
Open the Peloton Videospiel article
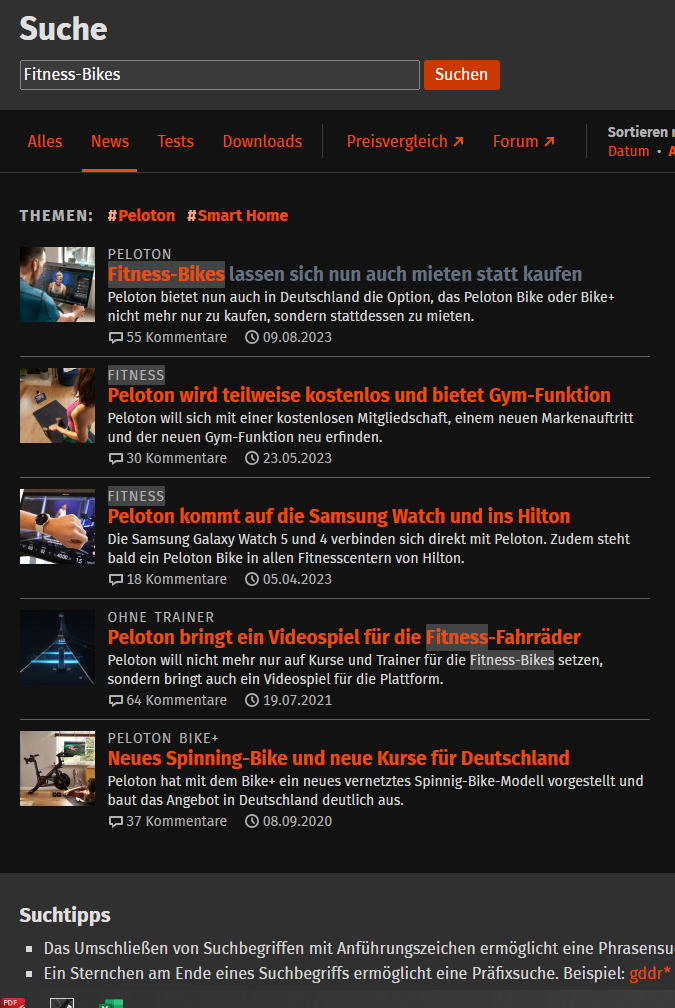344,638
